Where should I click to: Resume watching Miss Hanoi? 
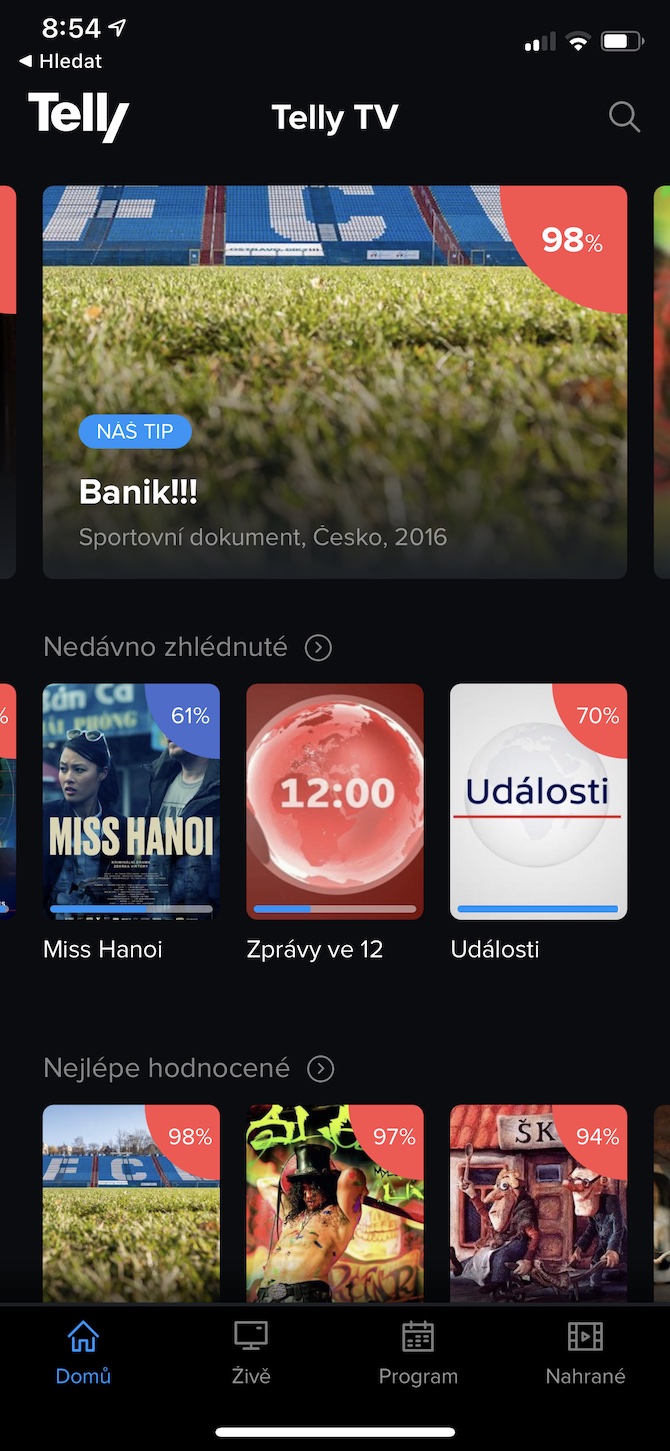[131, 801]
